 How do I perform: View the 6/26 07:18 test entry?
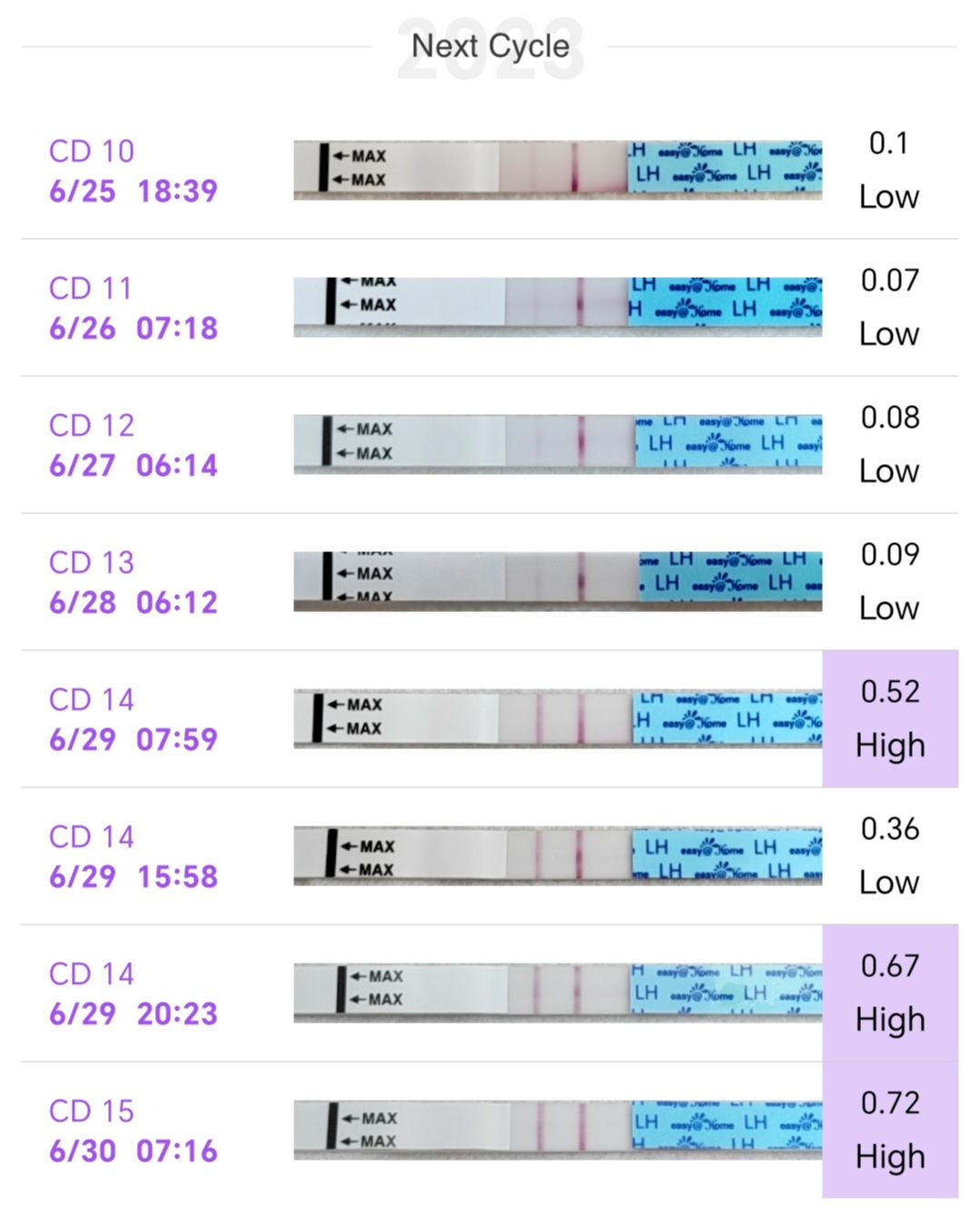[490, 308]
